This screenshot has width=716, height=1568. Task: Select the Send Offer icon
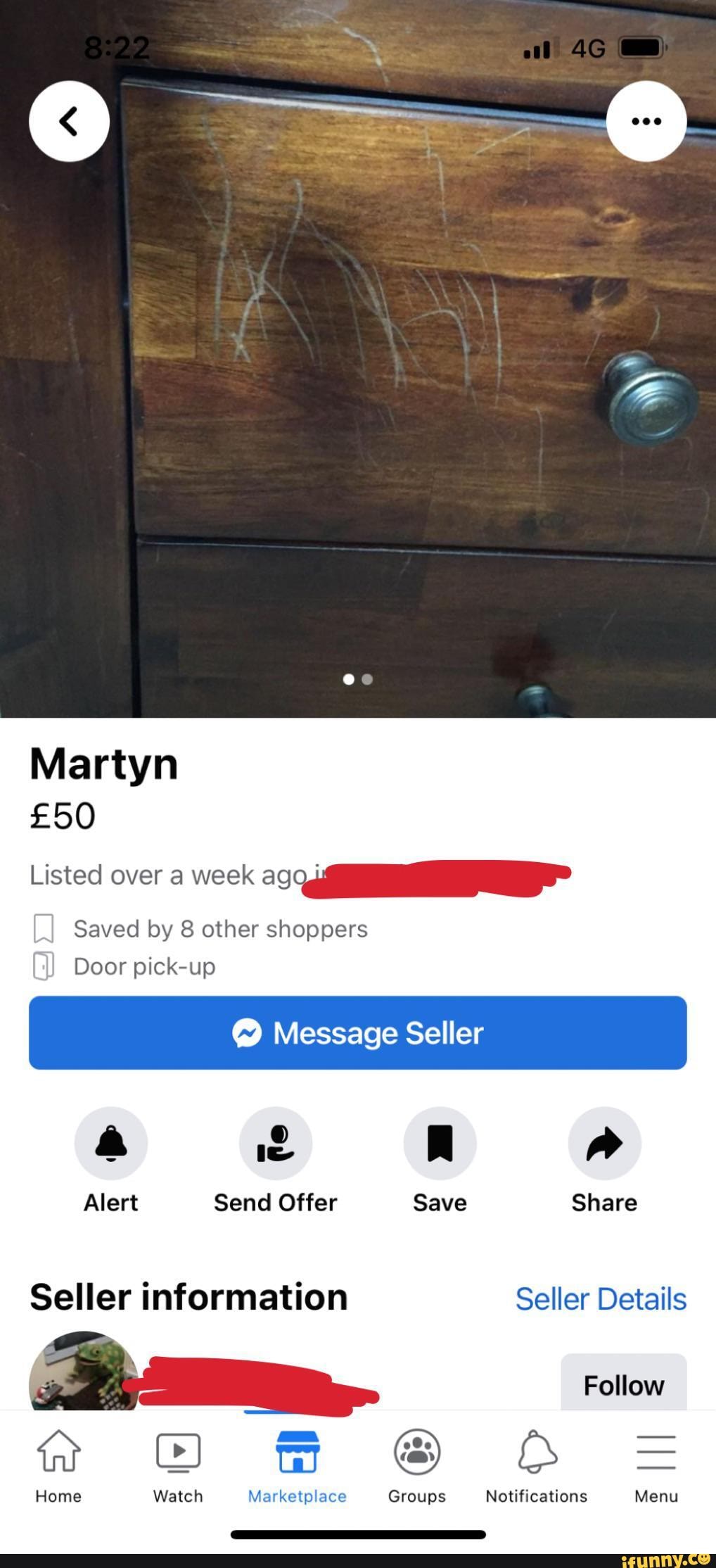[275, 1144]
